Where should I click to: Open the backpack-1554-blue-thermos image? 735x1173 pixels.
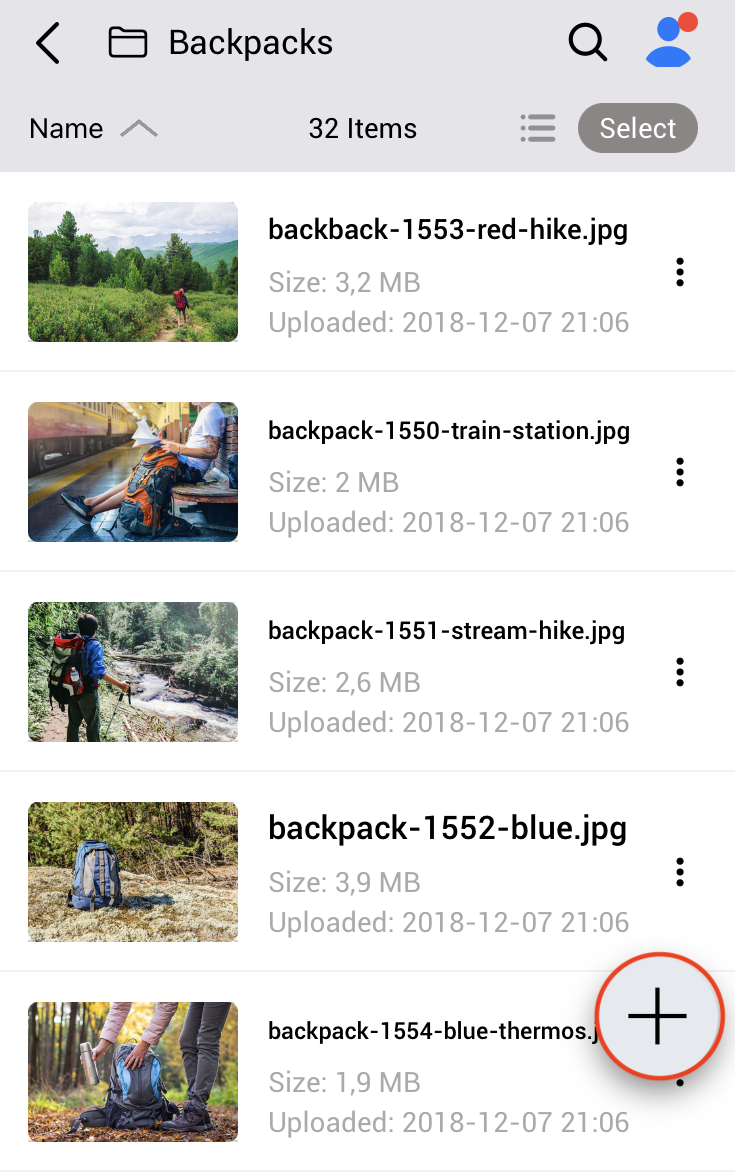pyautogui.click(x=133, y=1072)
